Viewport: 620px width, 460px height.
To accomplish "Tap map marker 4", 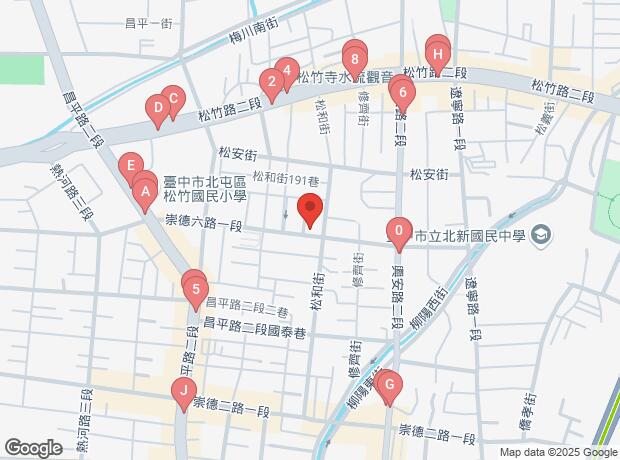I will point(287,71).
